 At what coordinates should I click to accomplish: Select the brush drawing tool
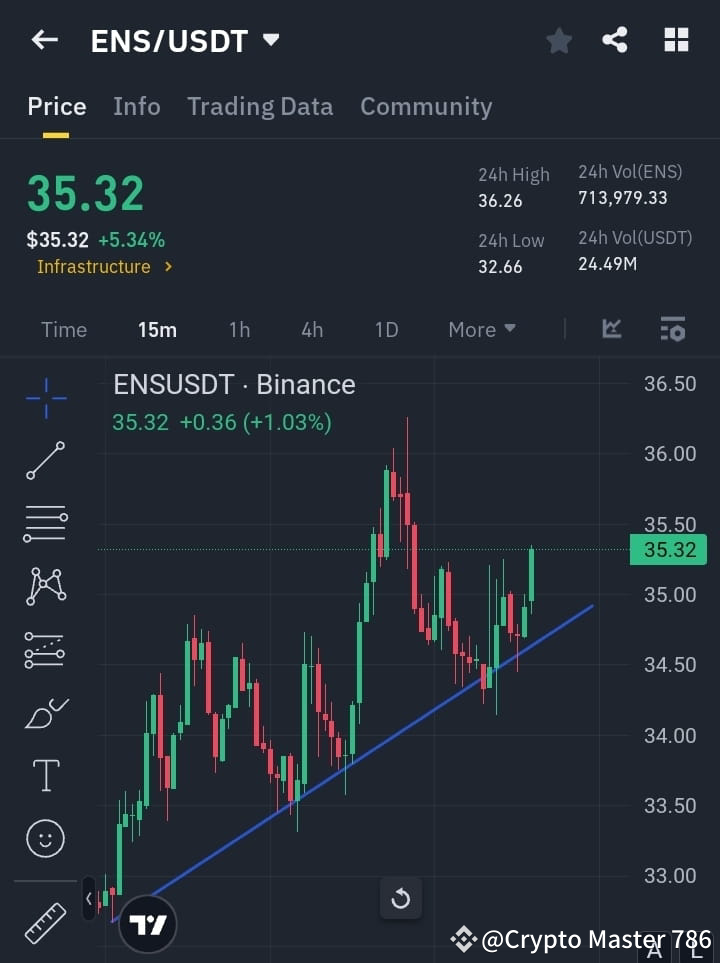(44, 712)
